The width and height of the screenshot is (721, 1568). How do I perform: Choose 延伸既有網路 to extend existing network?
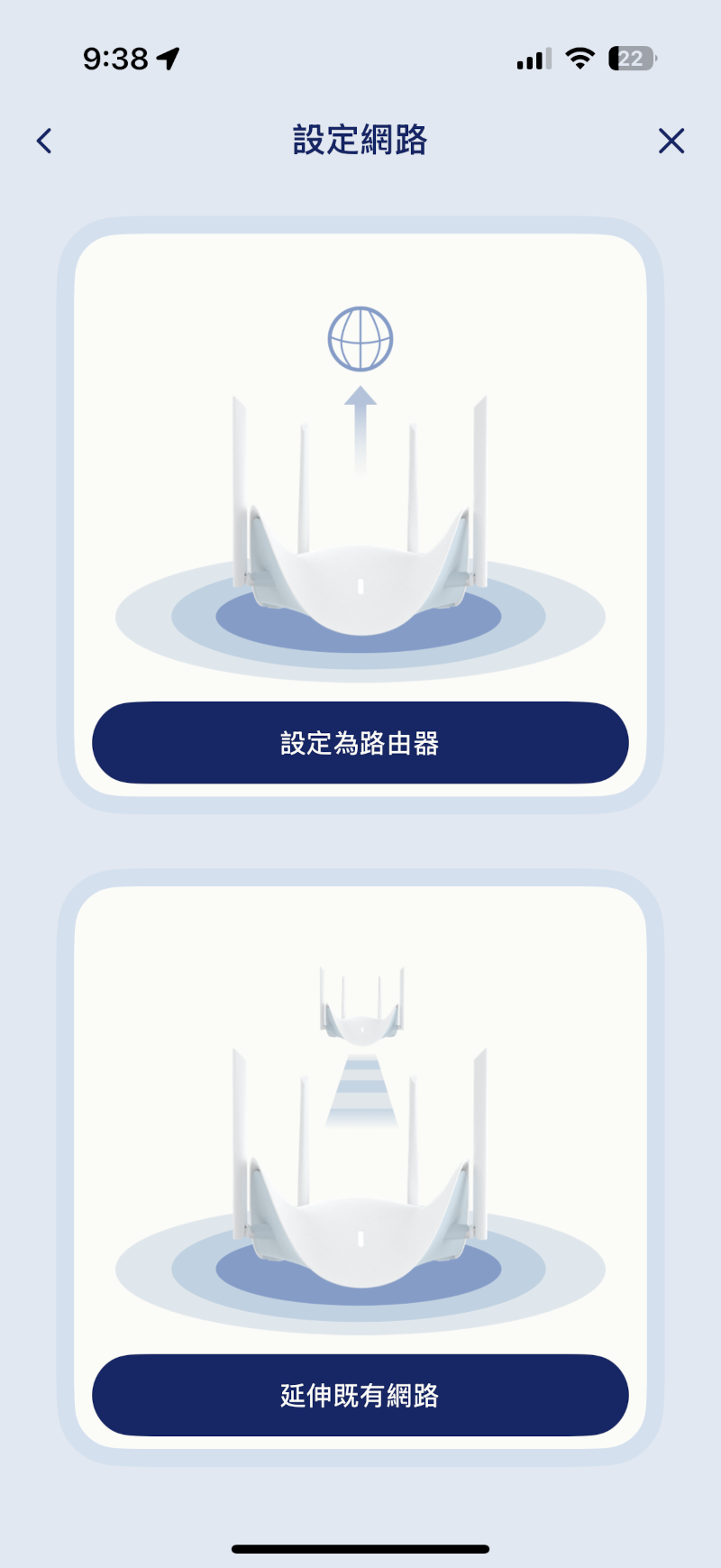[360, 1395]
